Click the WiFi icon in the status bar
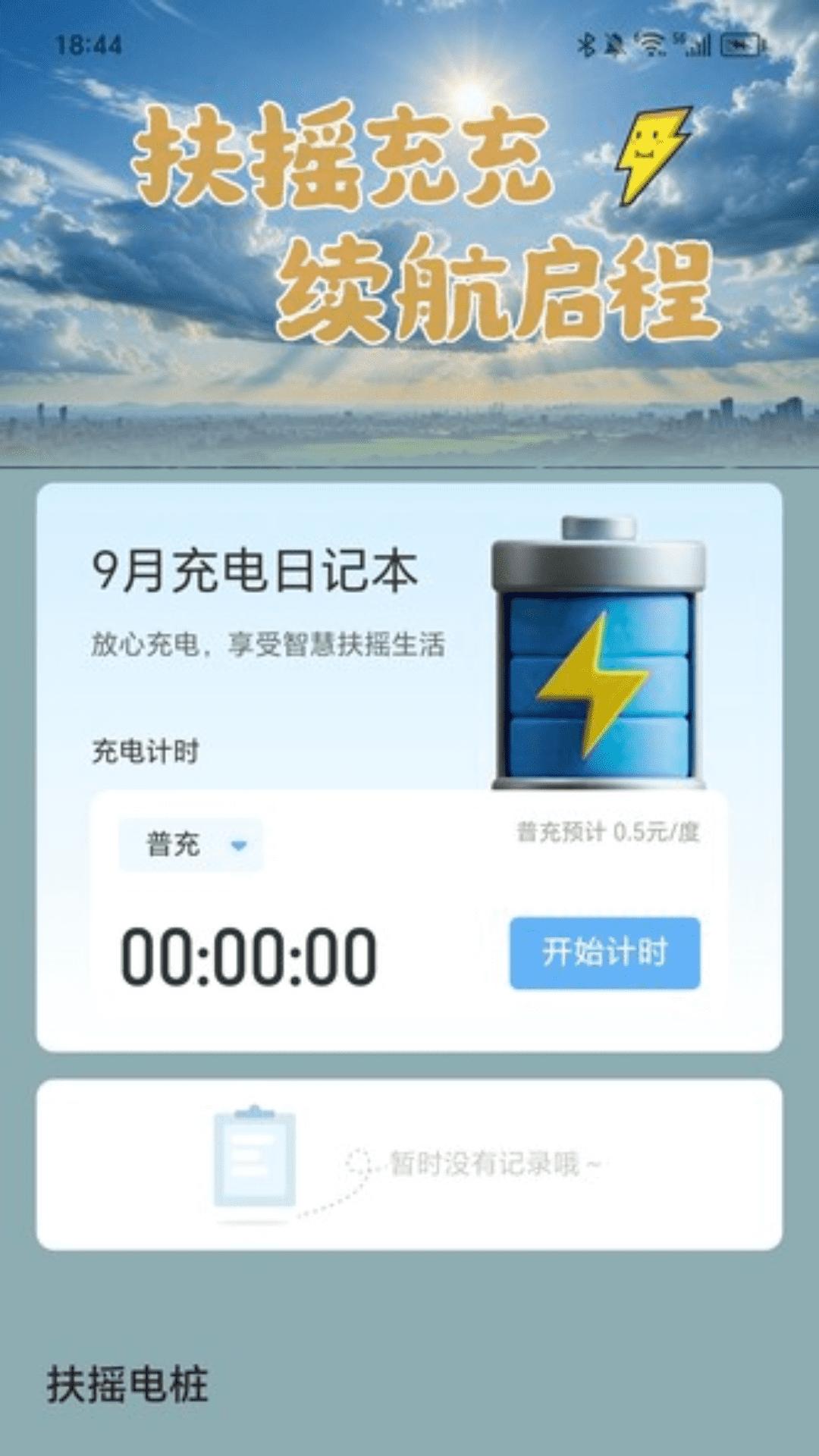 pos(651,44)
